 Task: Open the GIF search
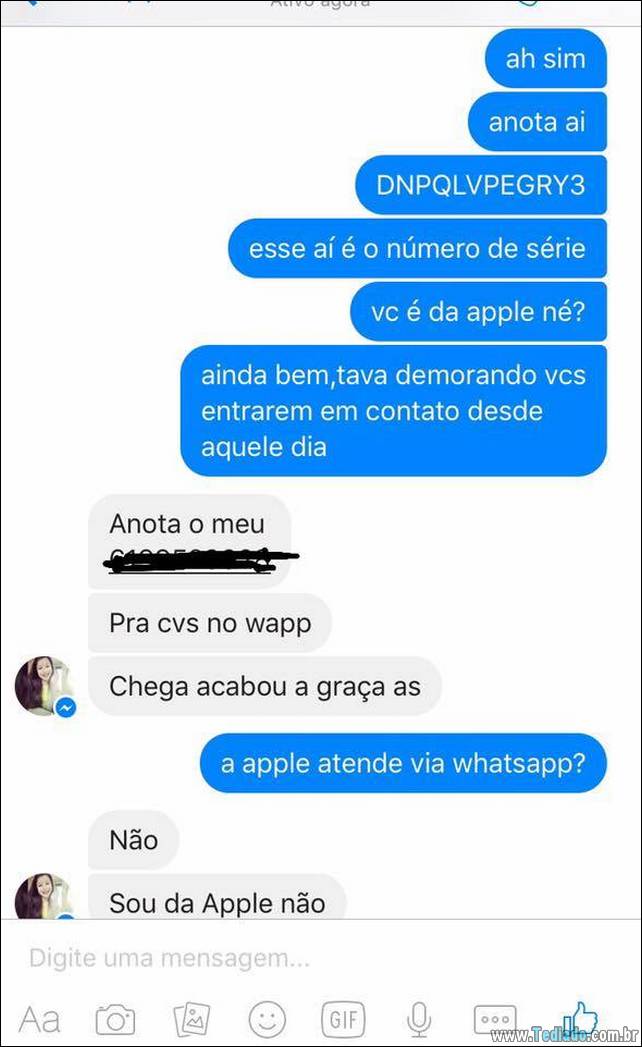tap(343, 1020)
